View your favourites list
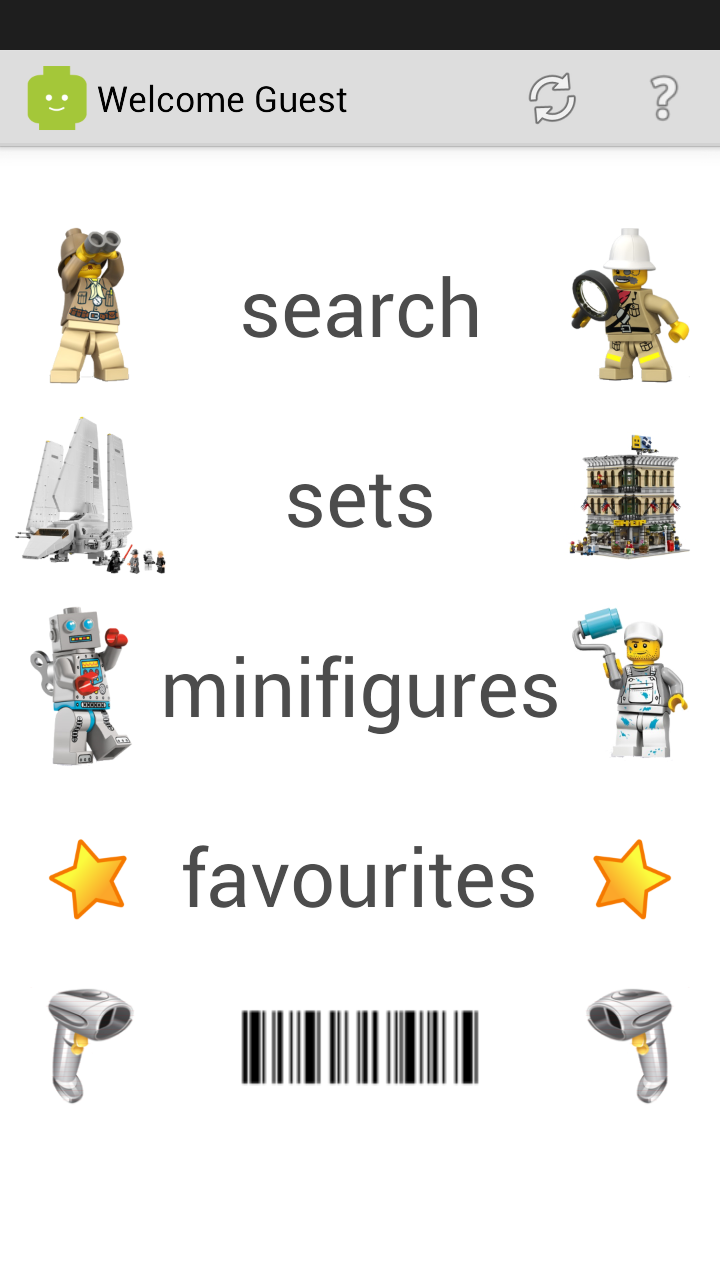The image size is (720, 1280). (360, 878)
